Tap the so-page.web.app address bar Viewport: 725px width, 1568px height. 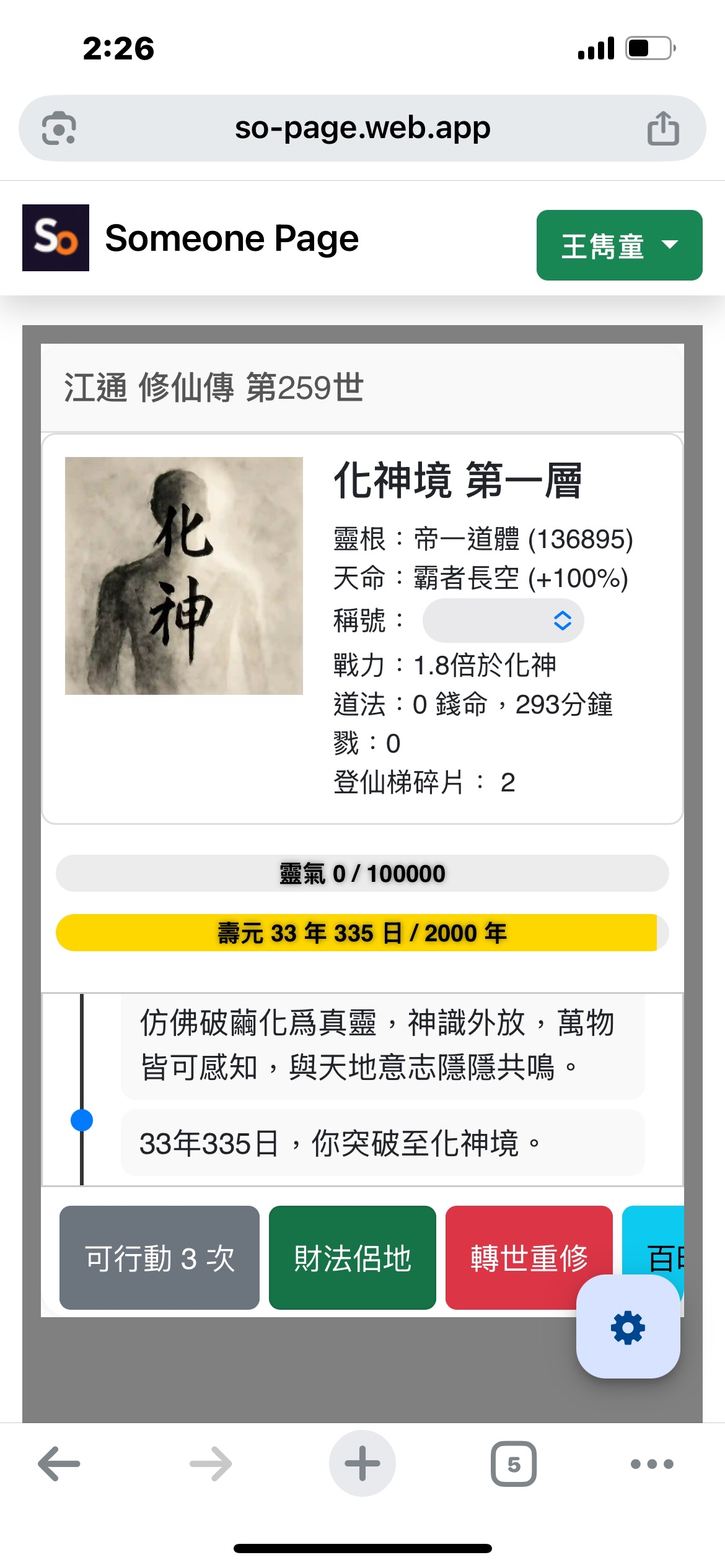pos(362,128)
